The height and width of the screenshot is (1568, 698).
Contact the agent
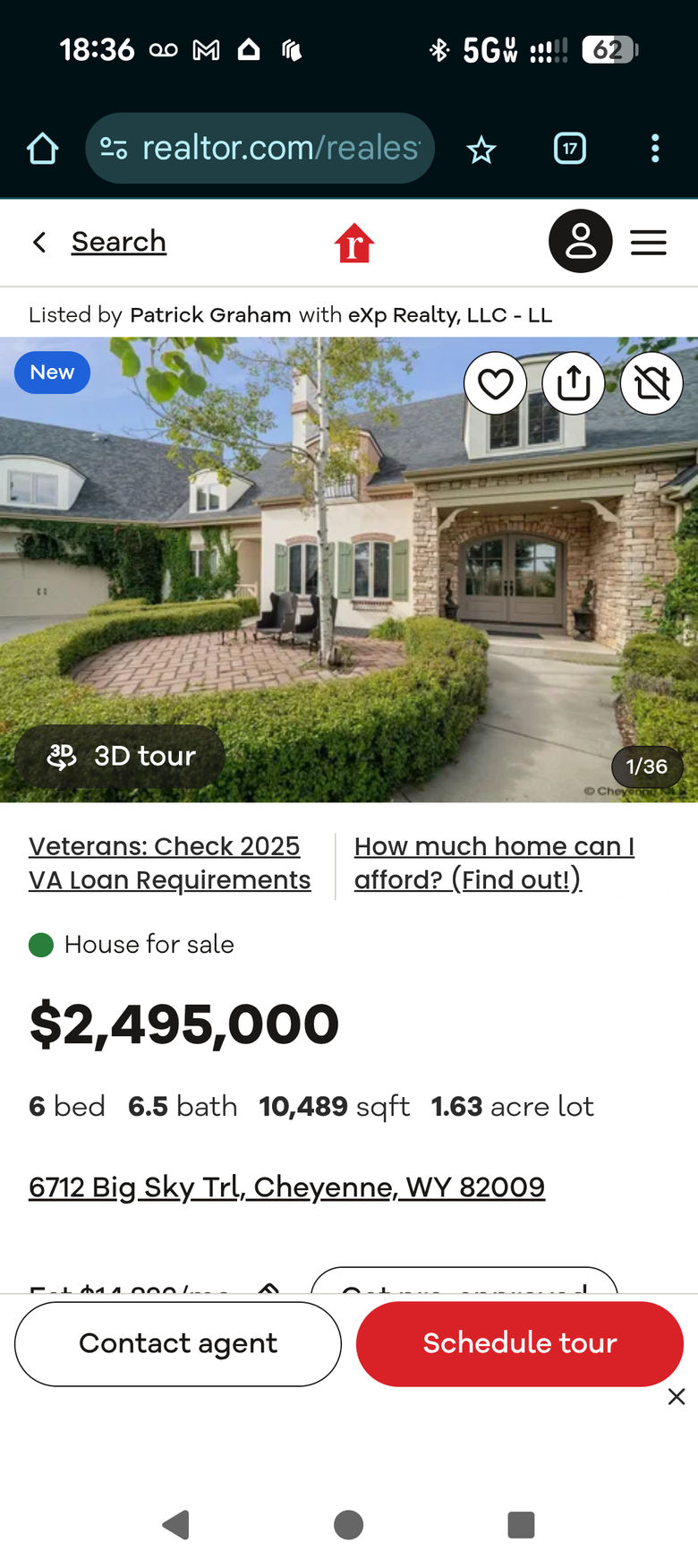pyautogui.click(x=178, y=1343)
